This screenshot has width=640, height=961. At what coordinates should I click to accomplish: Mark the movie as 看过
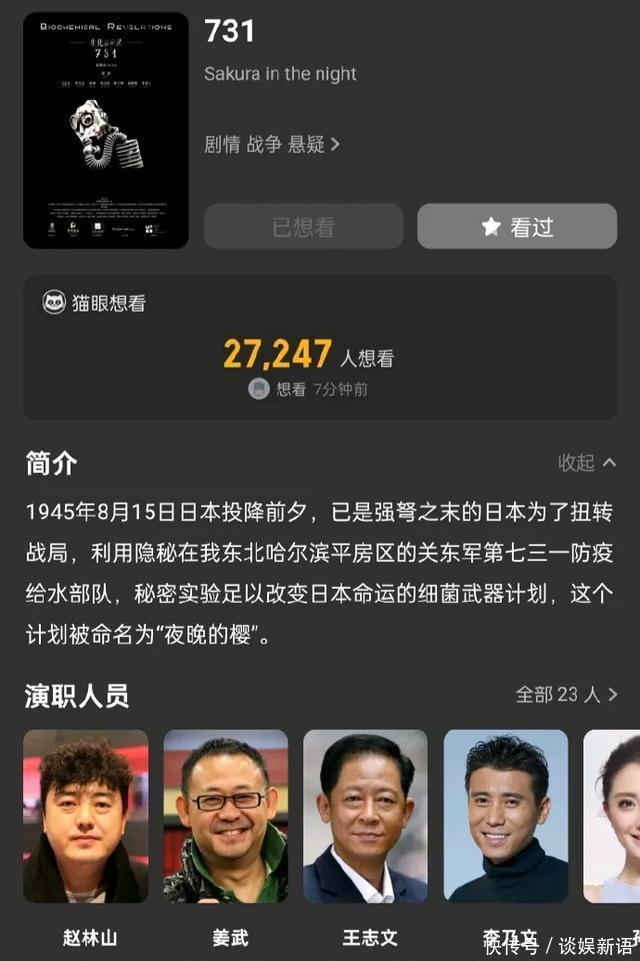[517, 227]
